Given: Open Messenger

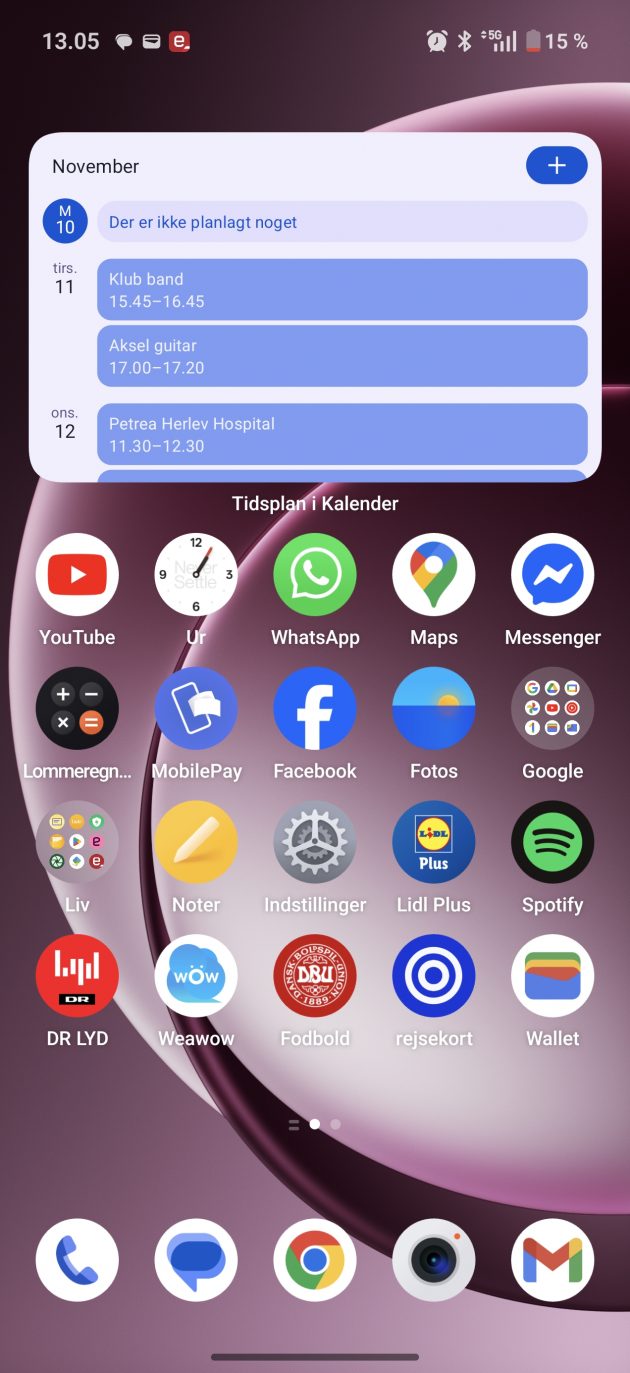Looking at the screenshot, I should pos(553,575).
